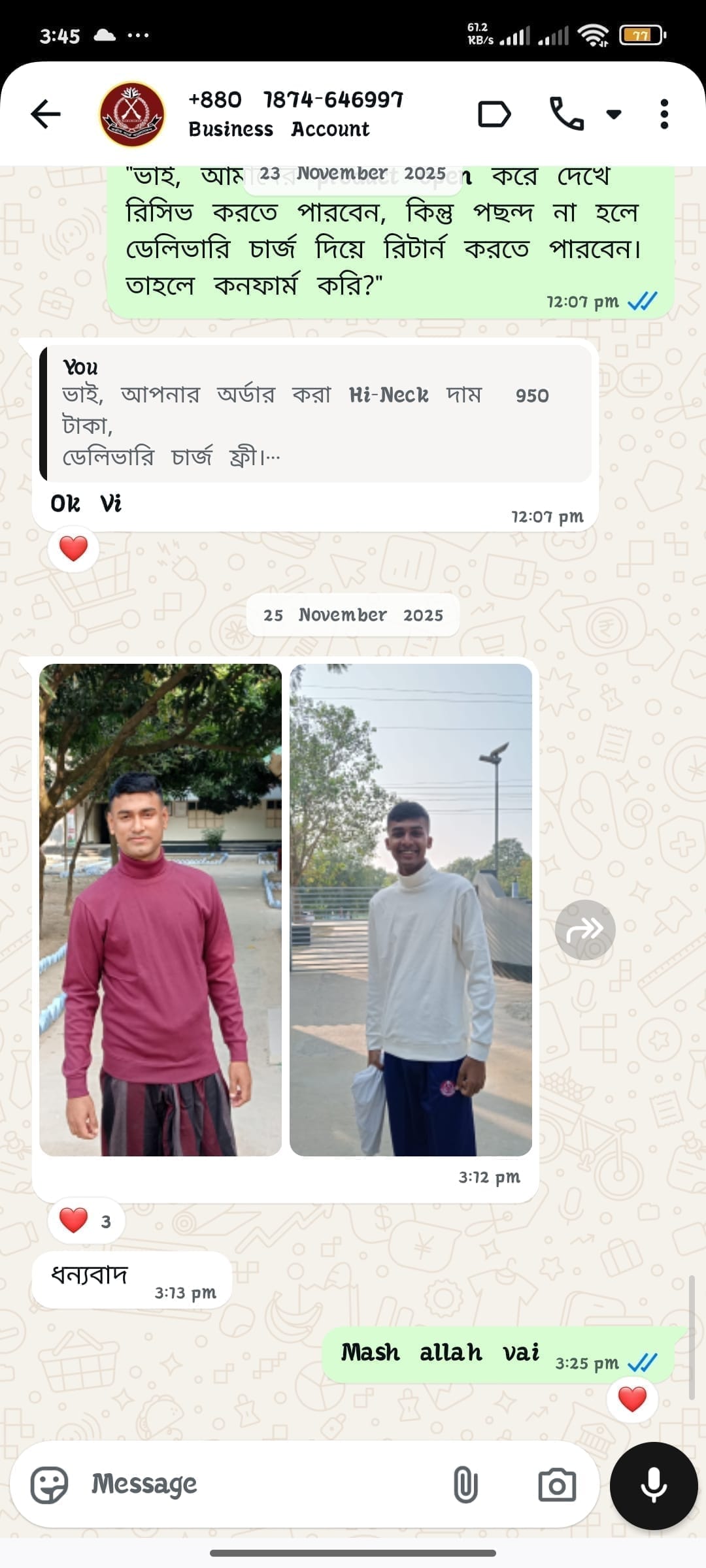
Task: Expand the call options dropdown arrow
Action: coord(613,114)
